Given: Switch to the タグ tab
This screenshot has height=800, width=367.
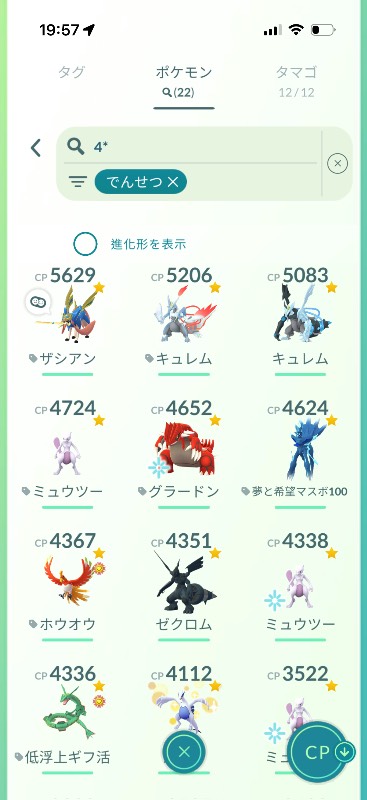Looking at the screenshot, I should (71, 72).
